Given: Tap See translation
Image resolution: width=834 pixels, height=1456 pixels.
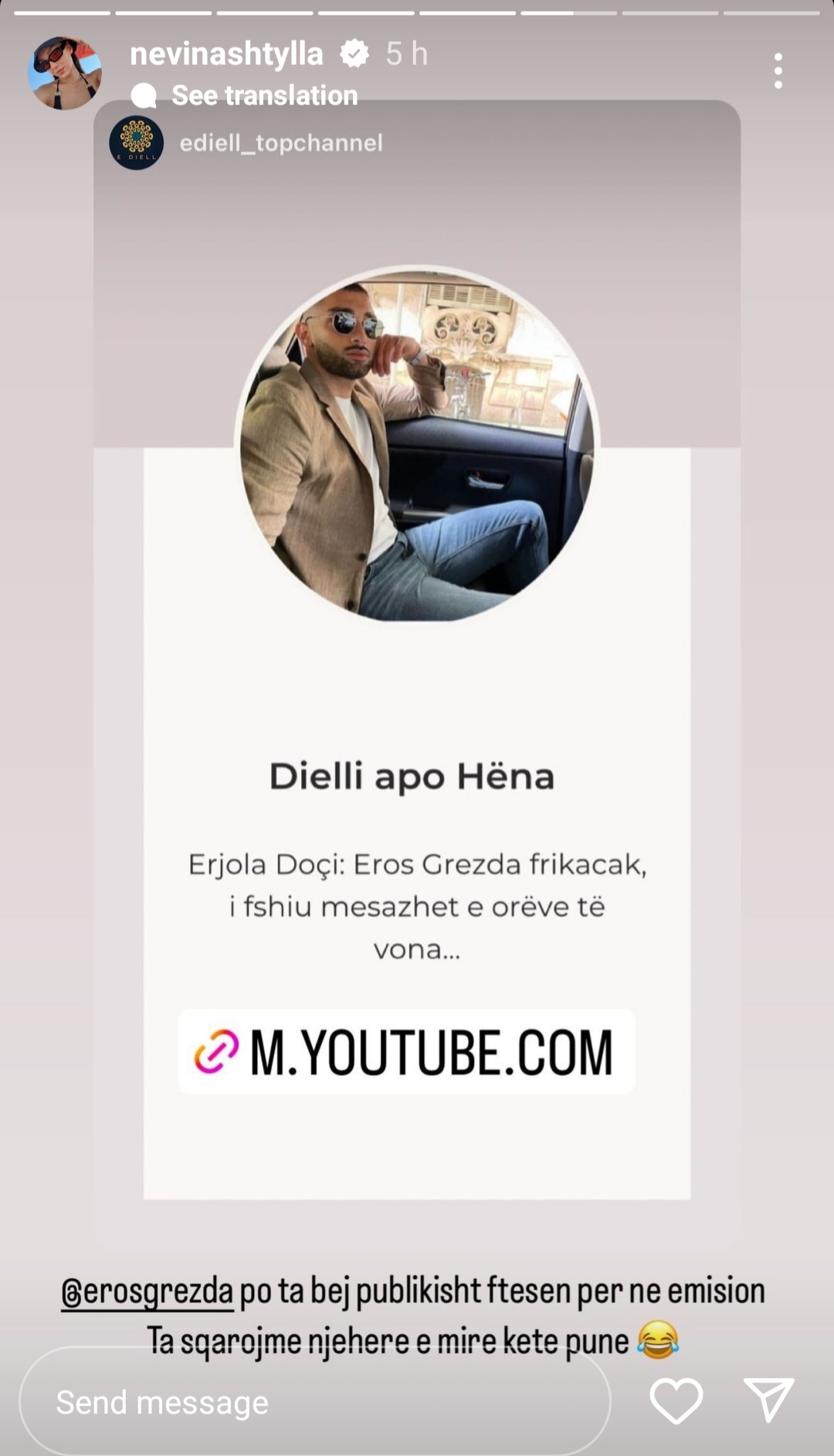Looking at the screenshot, I should coord(263,95).
